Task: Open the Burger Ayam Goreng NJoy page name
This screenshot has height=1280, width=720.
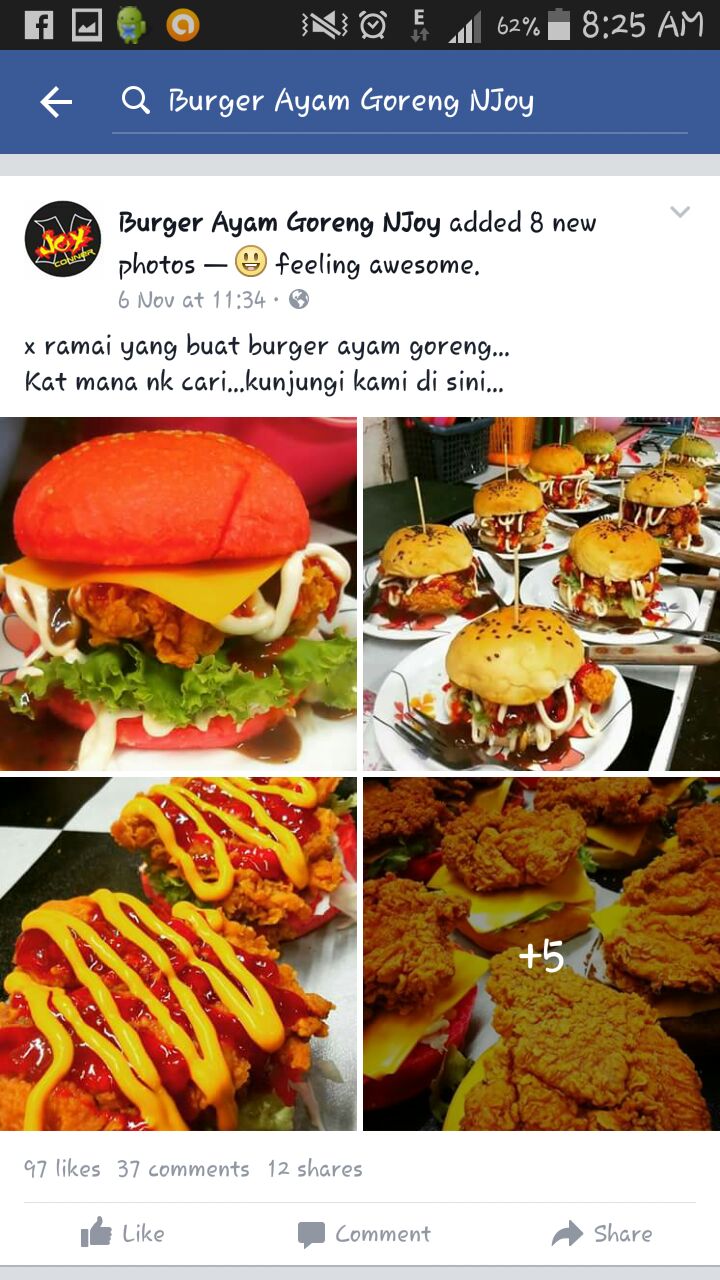Action: pos(279,222)
